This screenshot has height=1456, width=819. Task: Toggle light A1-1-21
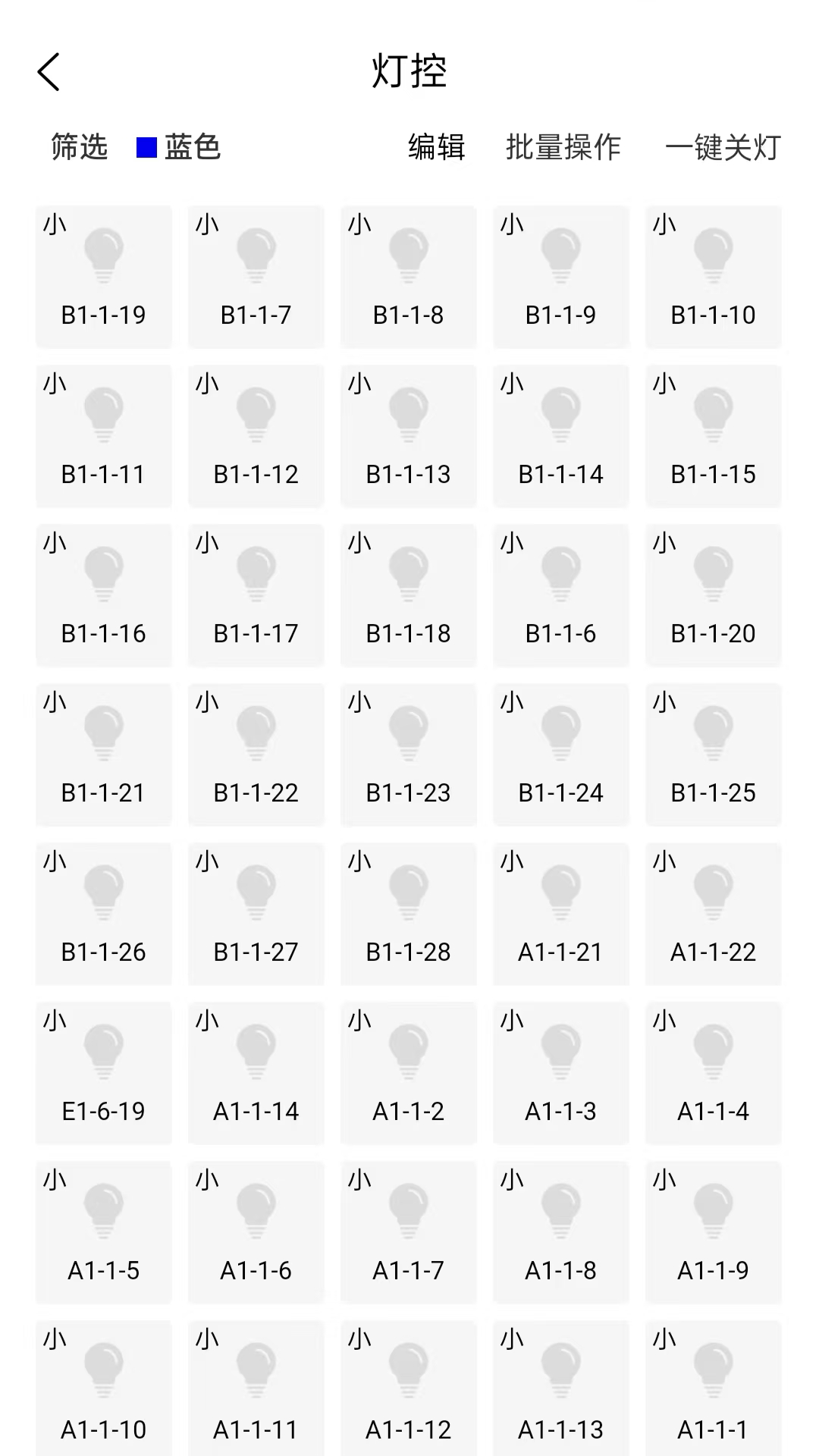(x=560, y=914)
